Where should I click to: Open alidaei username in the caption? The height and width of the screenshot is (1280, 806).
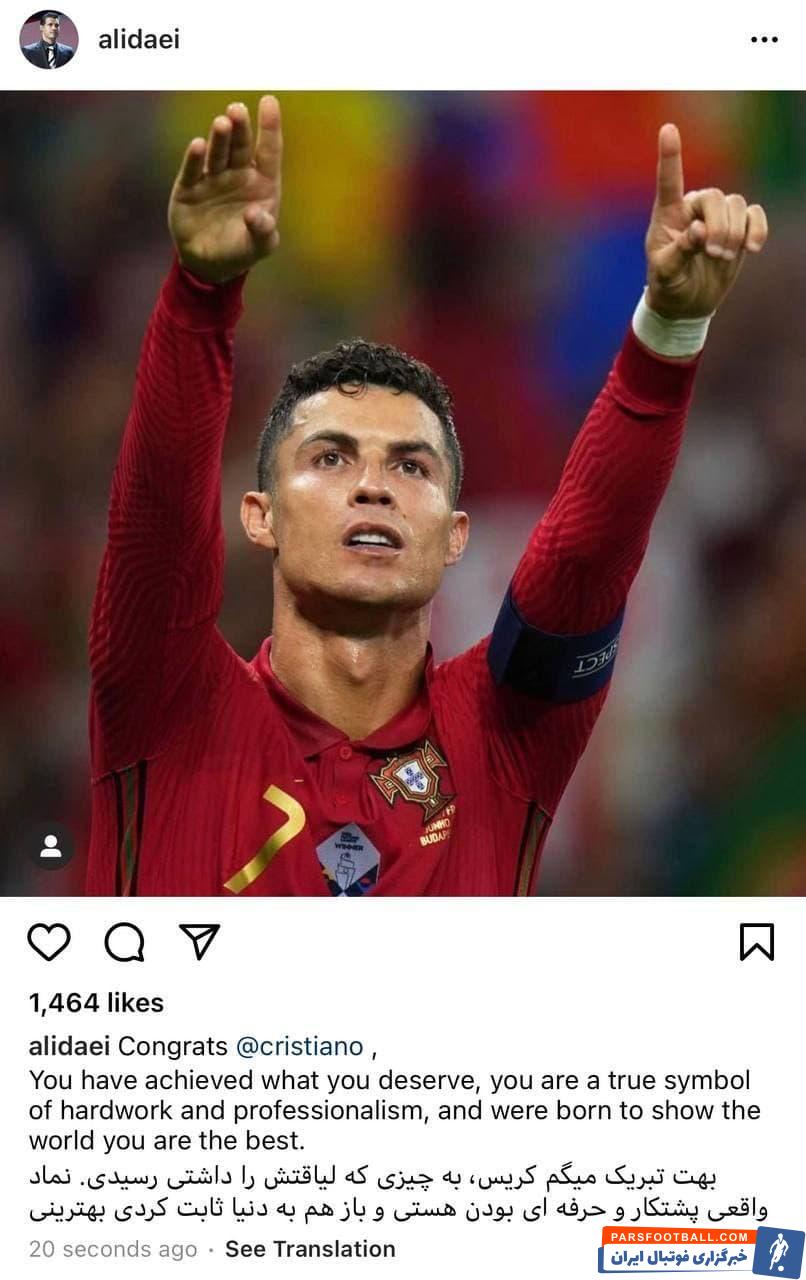coord(68,1047)
